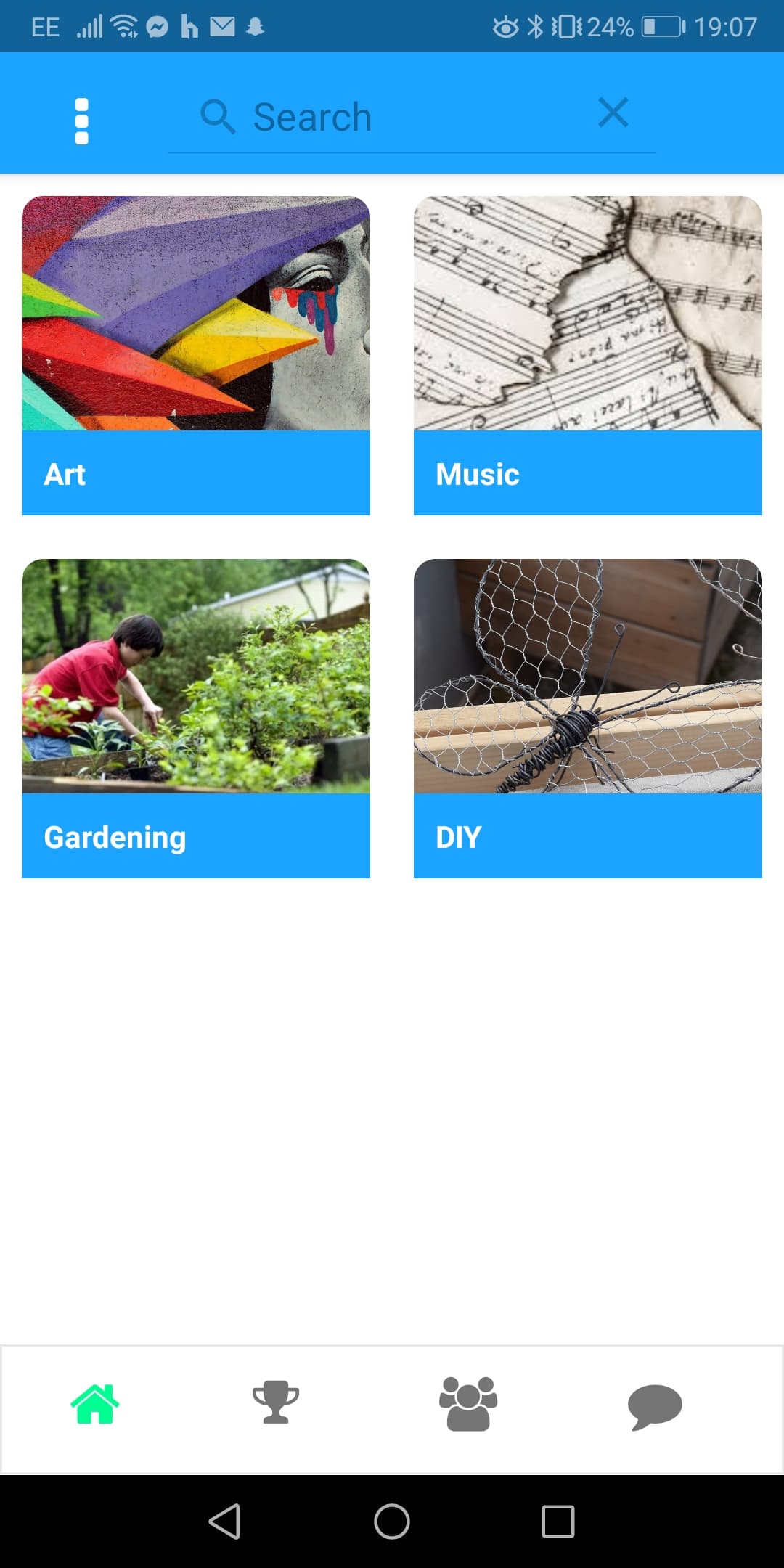Select the Gardening category card
784x1568 pixels.
pos(196,719)
